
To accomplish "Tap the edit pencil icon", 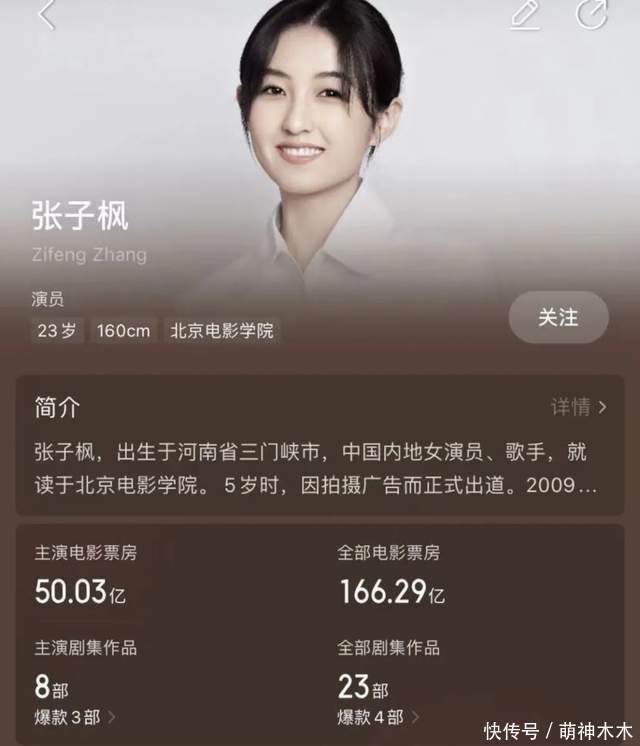I will [x=524, y=14].
